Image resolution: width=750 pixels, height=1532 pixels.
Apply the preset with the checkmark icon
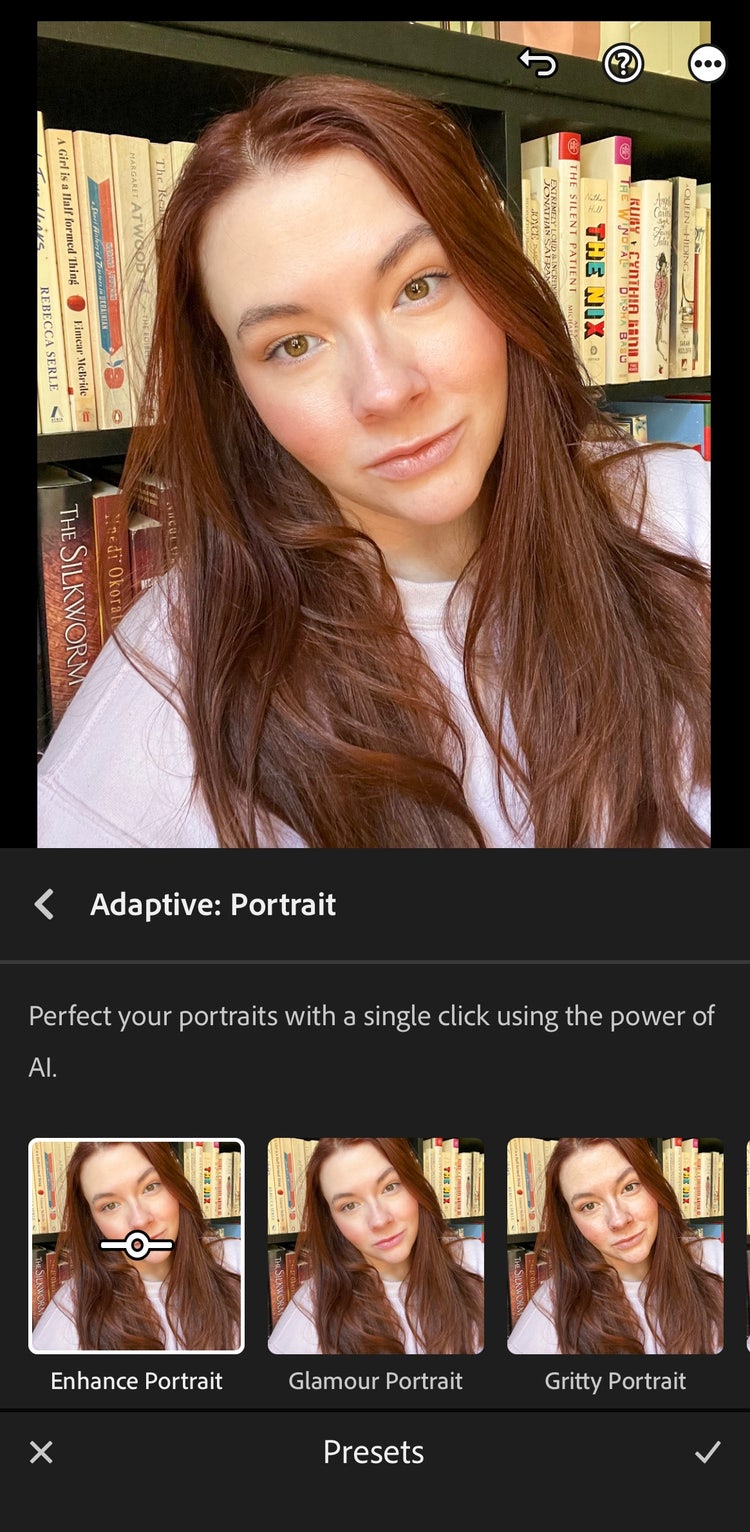(x=709, y=1451)
